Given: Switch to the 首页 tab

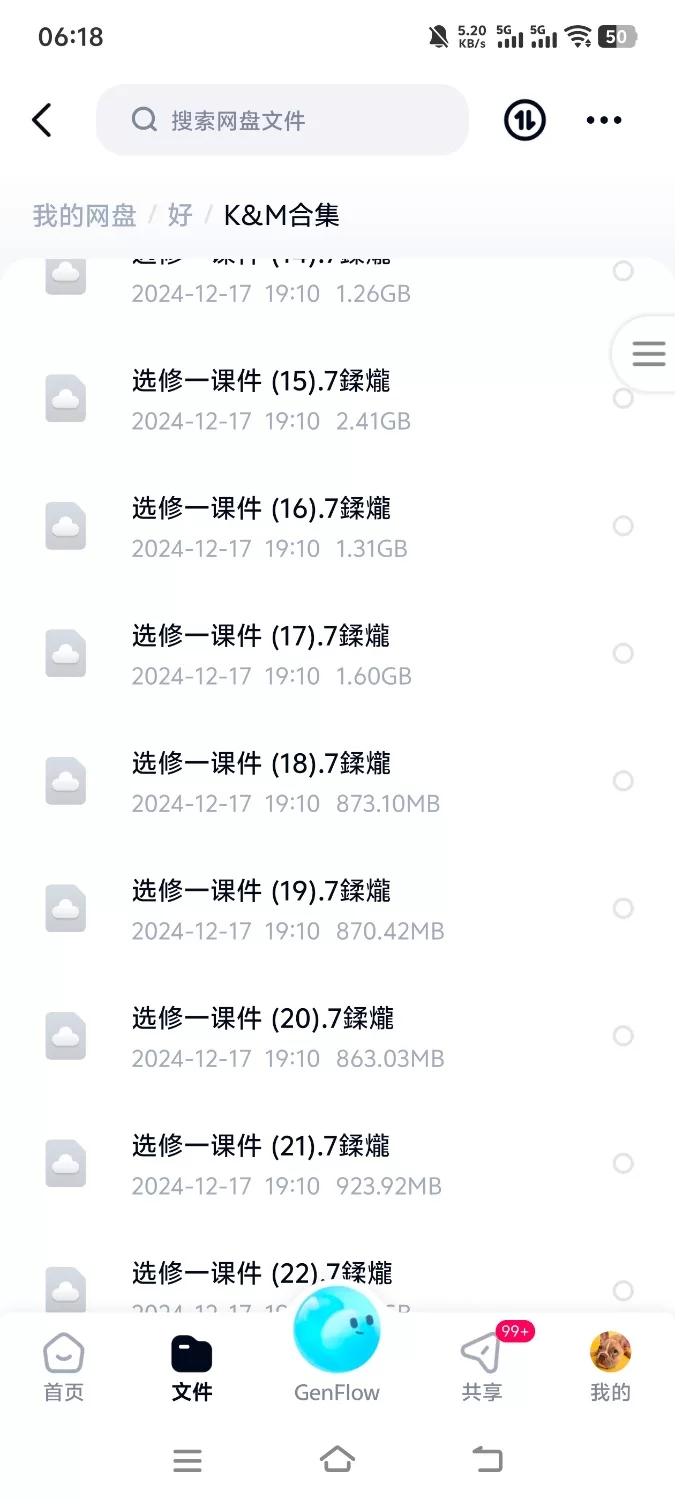Looking at the screenshot, I should coord(64,1367).
